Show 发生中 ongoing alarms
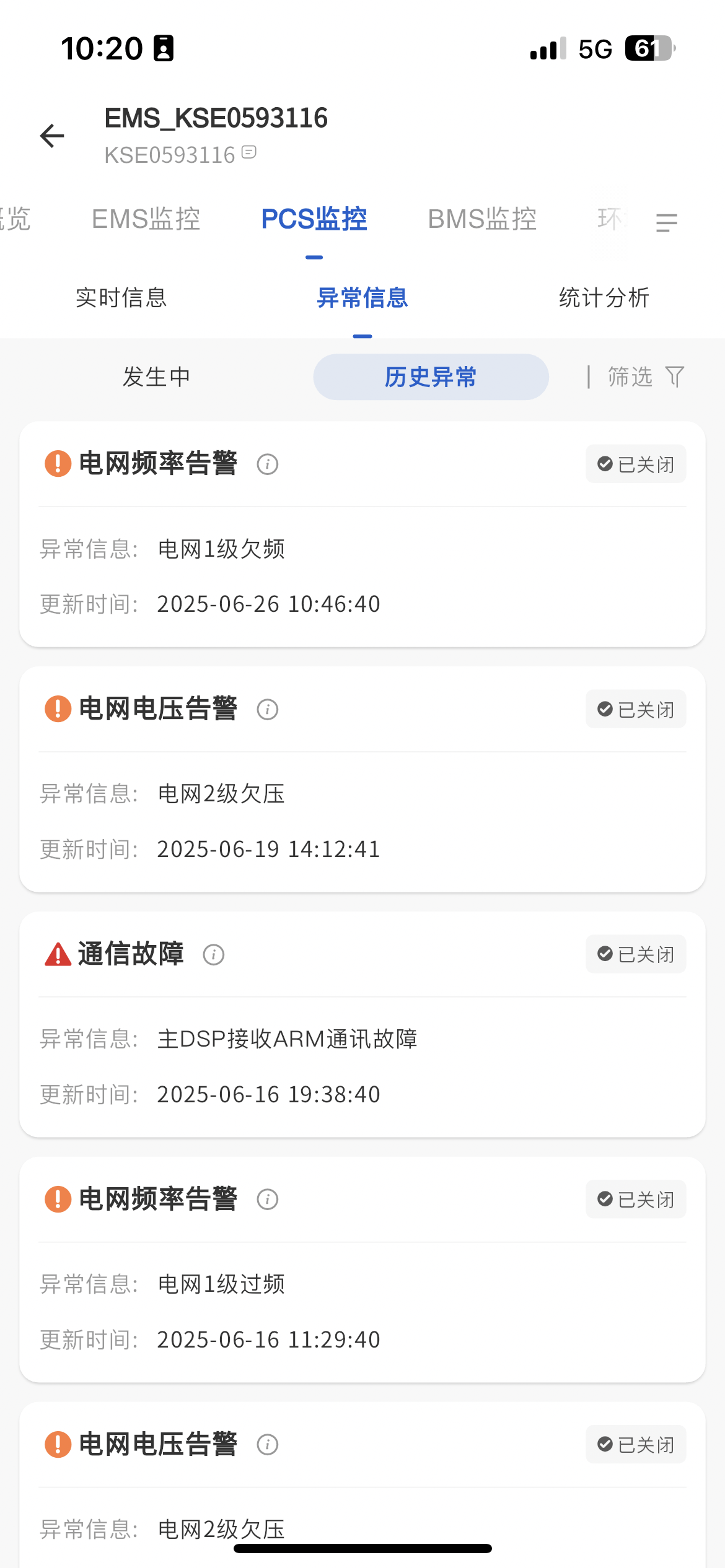This screenshot has width=725, height=1568. (157, 377)
